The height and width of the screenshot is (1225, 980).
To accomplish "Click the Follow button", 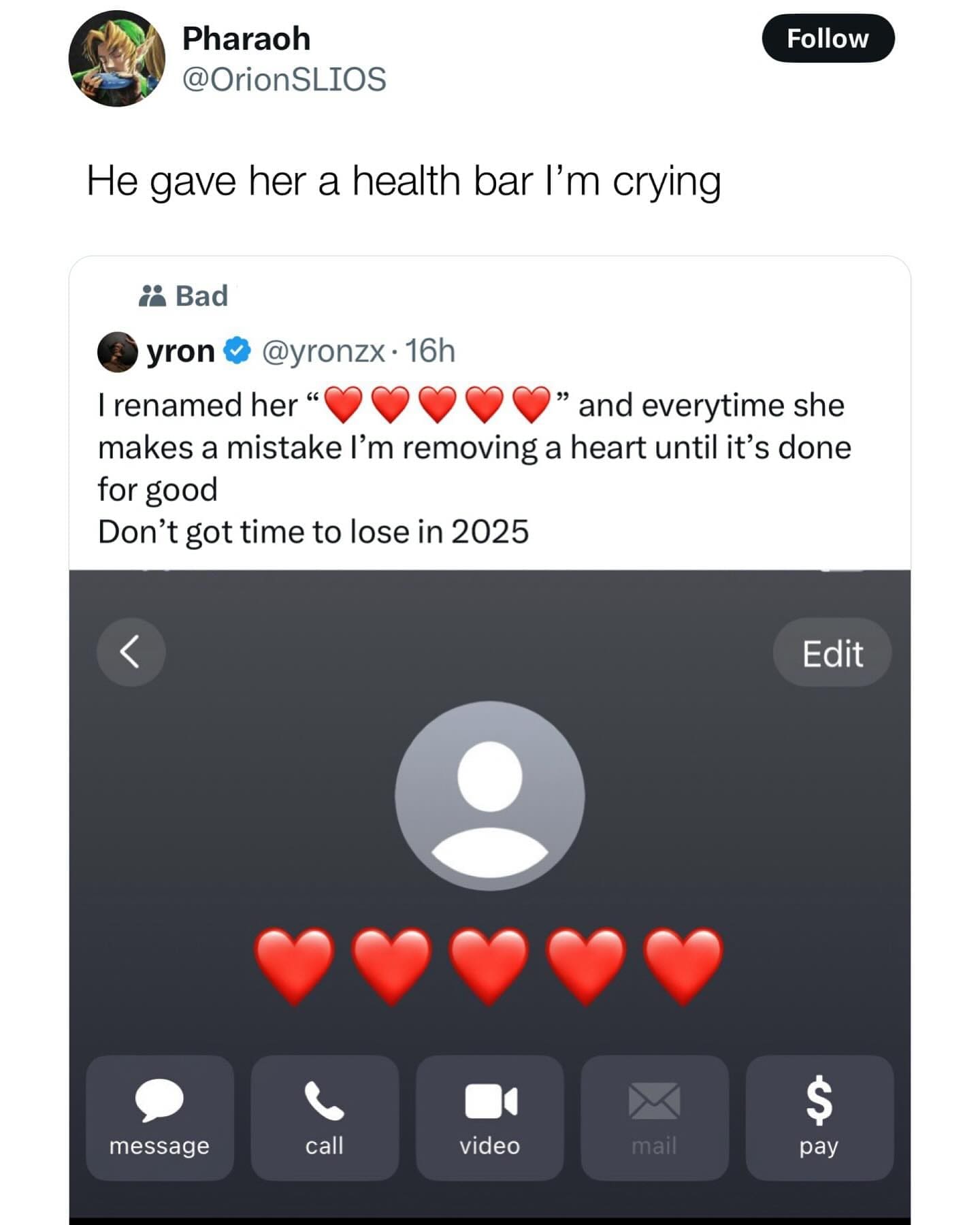I will [827, 39].
